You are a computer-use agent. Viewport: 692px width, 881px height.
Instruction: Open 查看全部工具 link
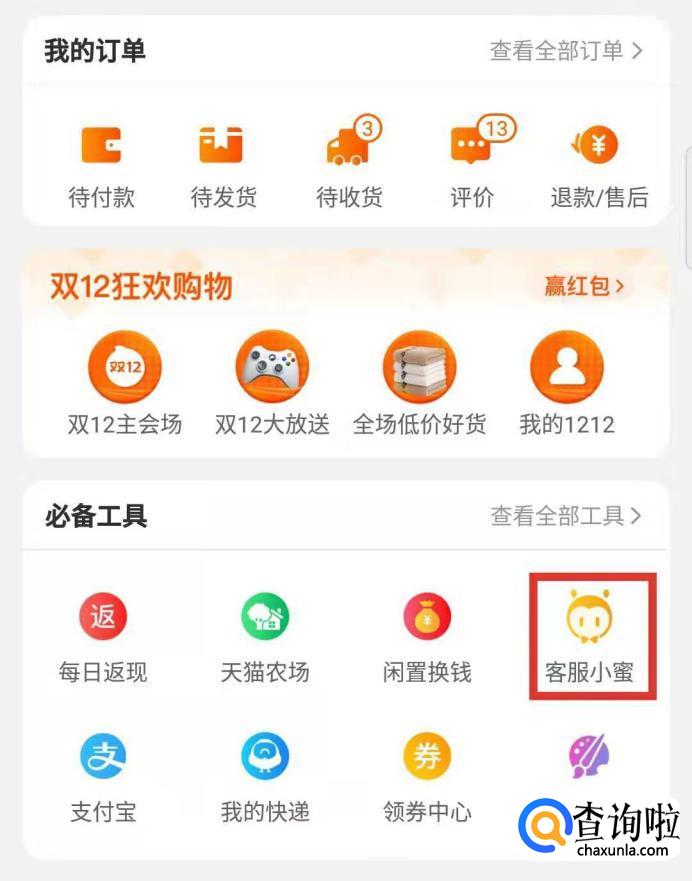pos(565,516)
